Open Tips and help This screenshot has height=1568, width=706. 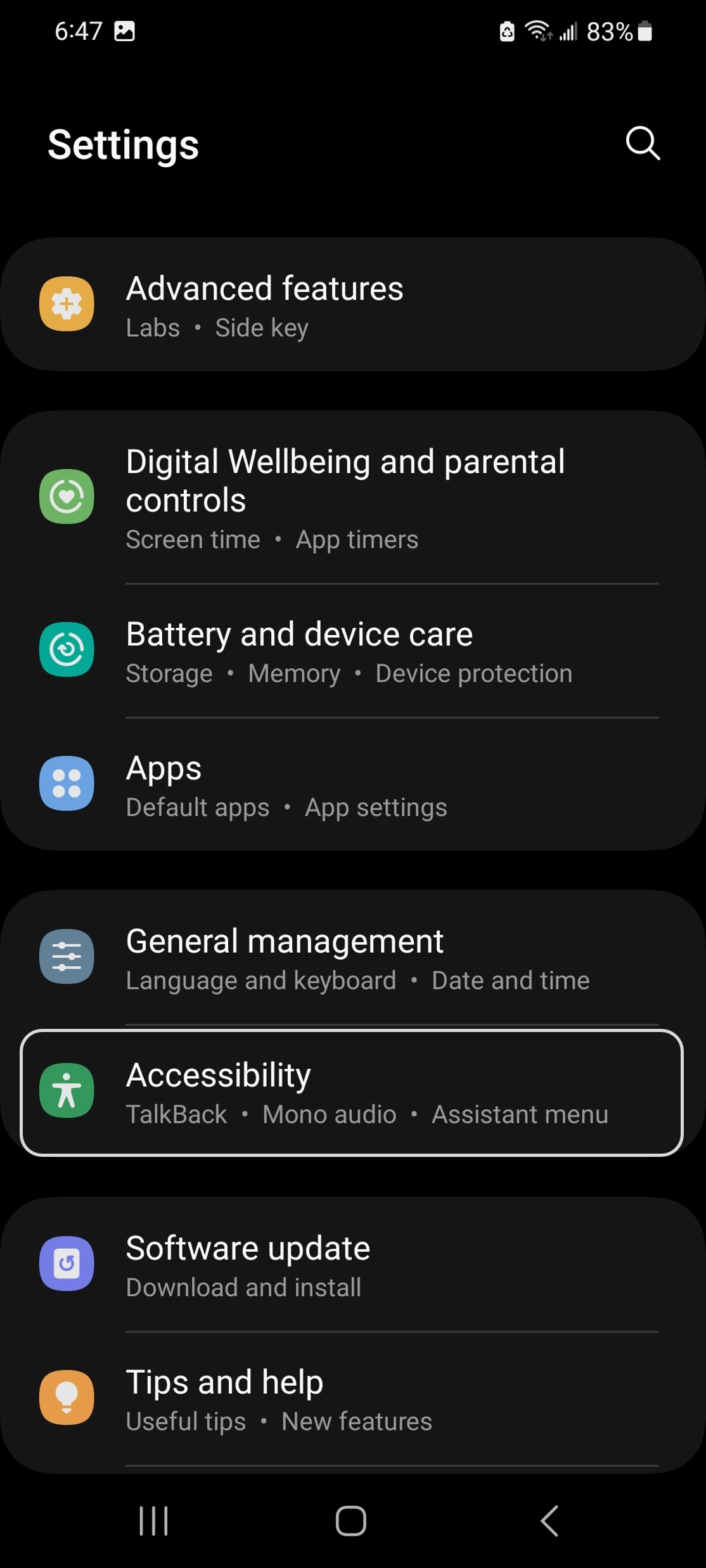[352, 1399]
